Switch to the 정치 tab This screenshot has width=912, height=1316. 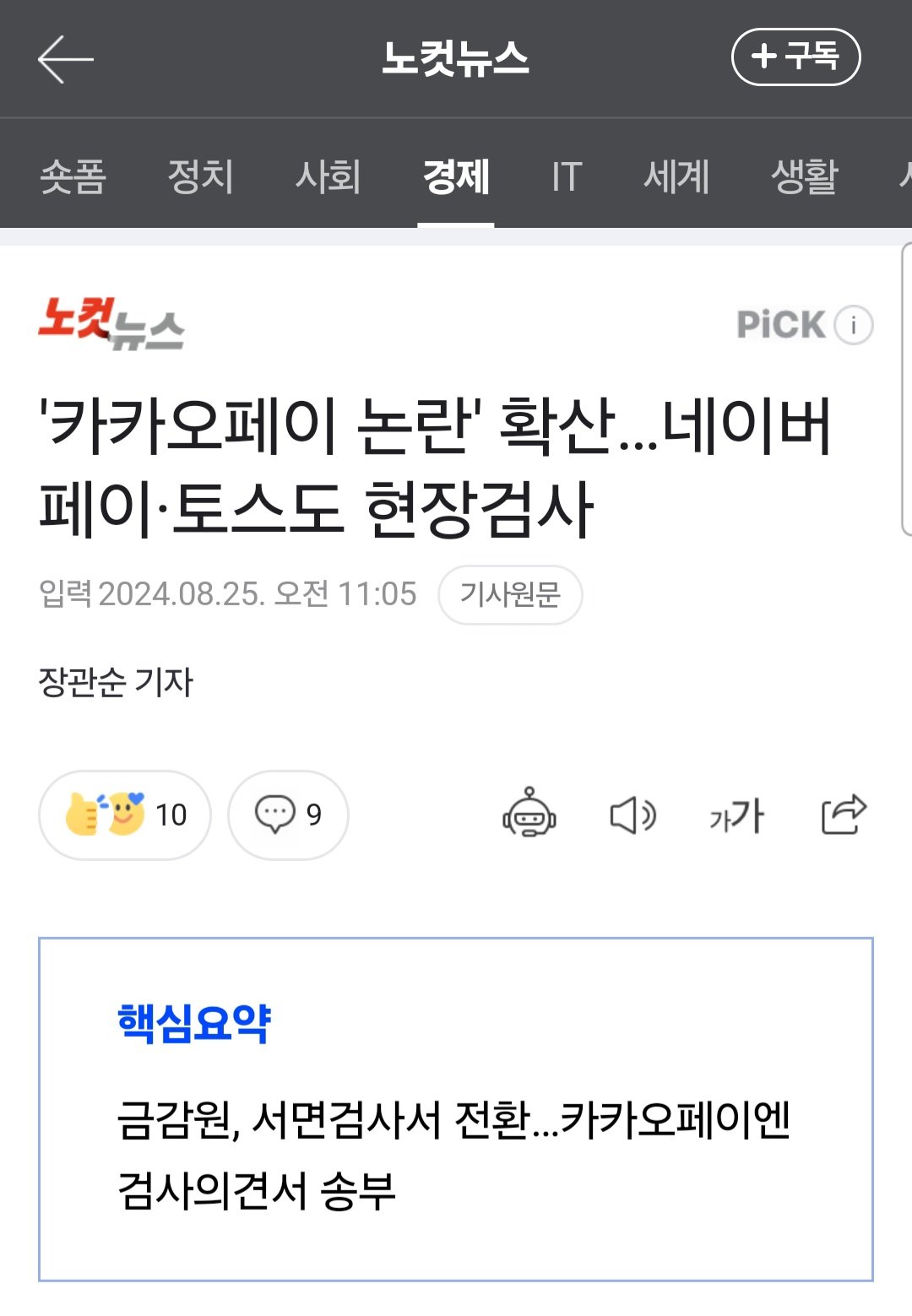coord(201,176)
